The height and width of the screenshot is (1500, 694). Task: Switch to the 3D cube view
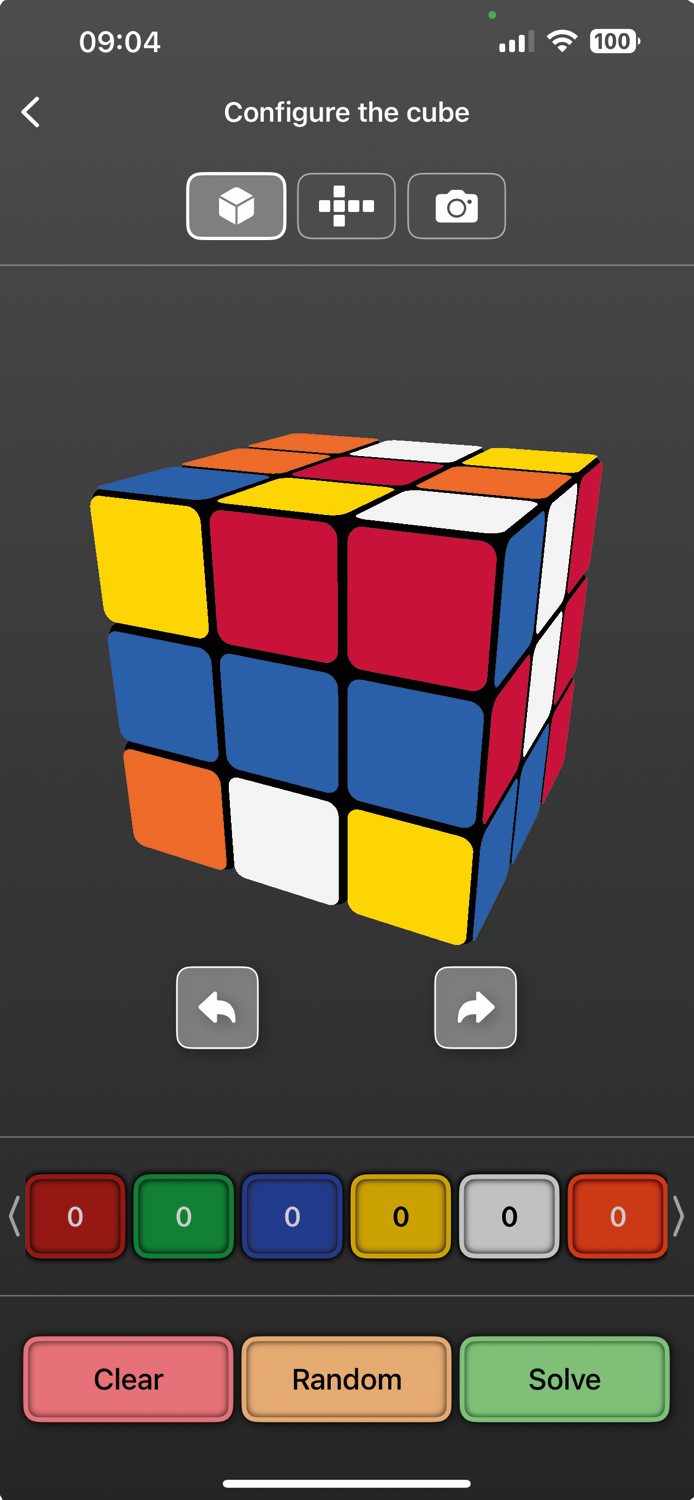[x=236, y=207]
